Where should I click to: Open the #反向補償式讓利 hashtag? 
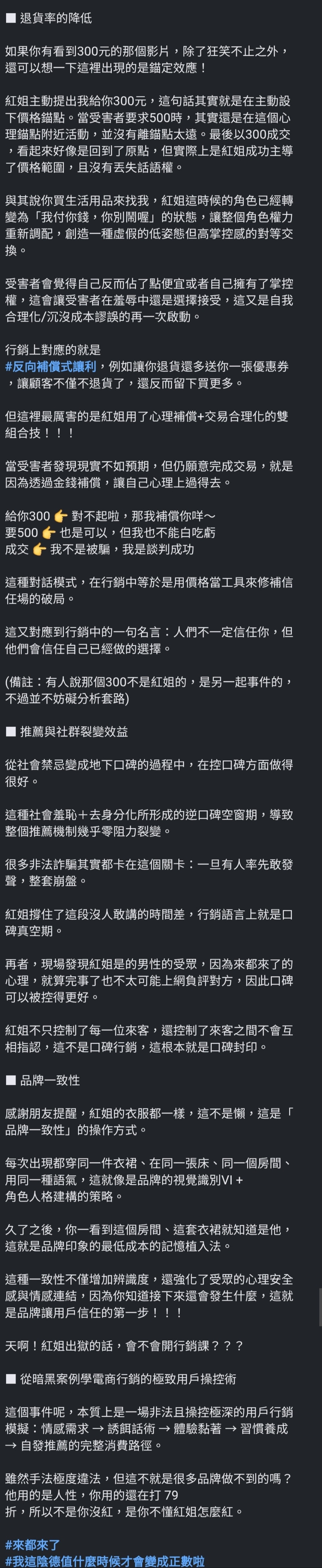pyautogui.click(x=51, y=366)
